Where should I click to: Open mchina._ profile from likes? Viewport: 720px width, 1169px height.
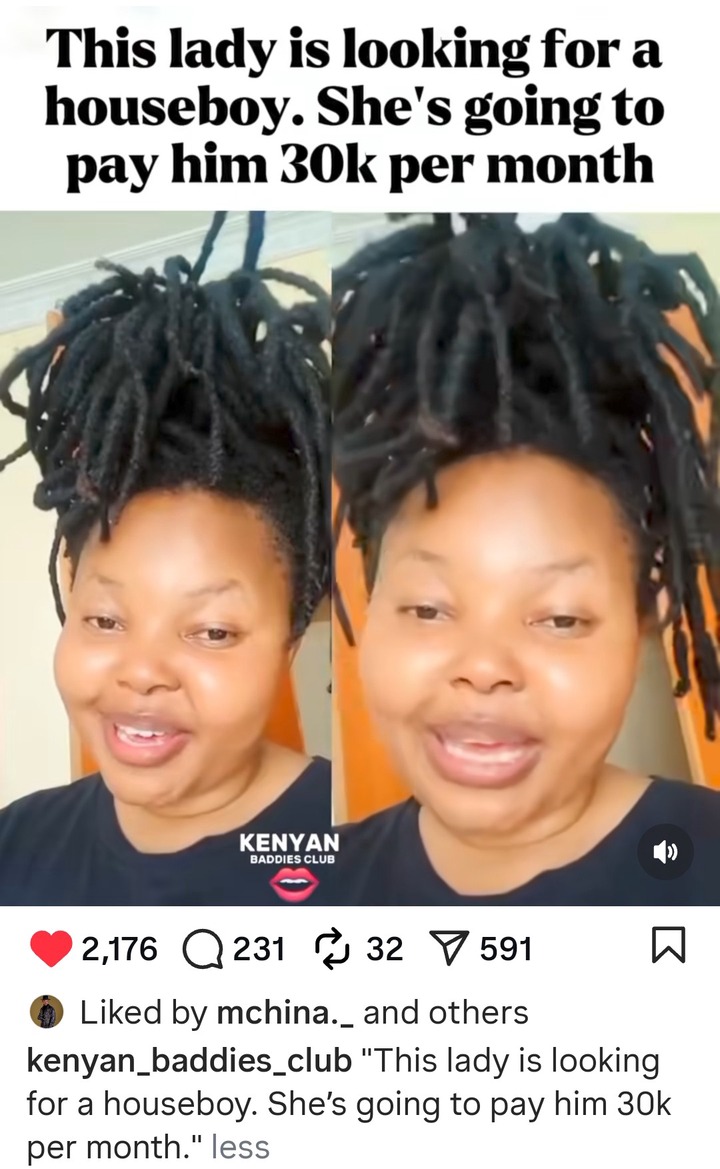285,1012
